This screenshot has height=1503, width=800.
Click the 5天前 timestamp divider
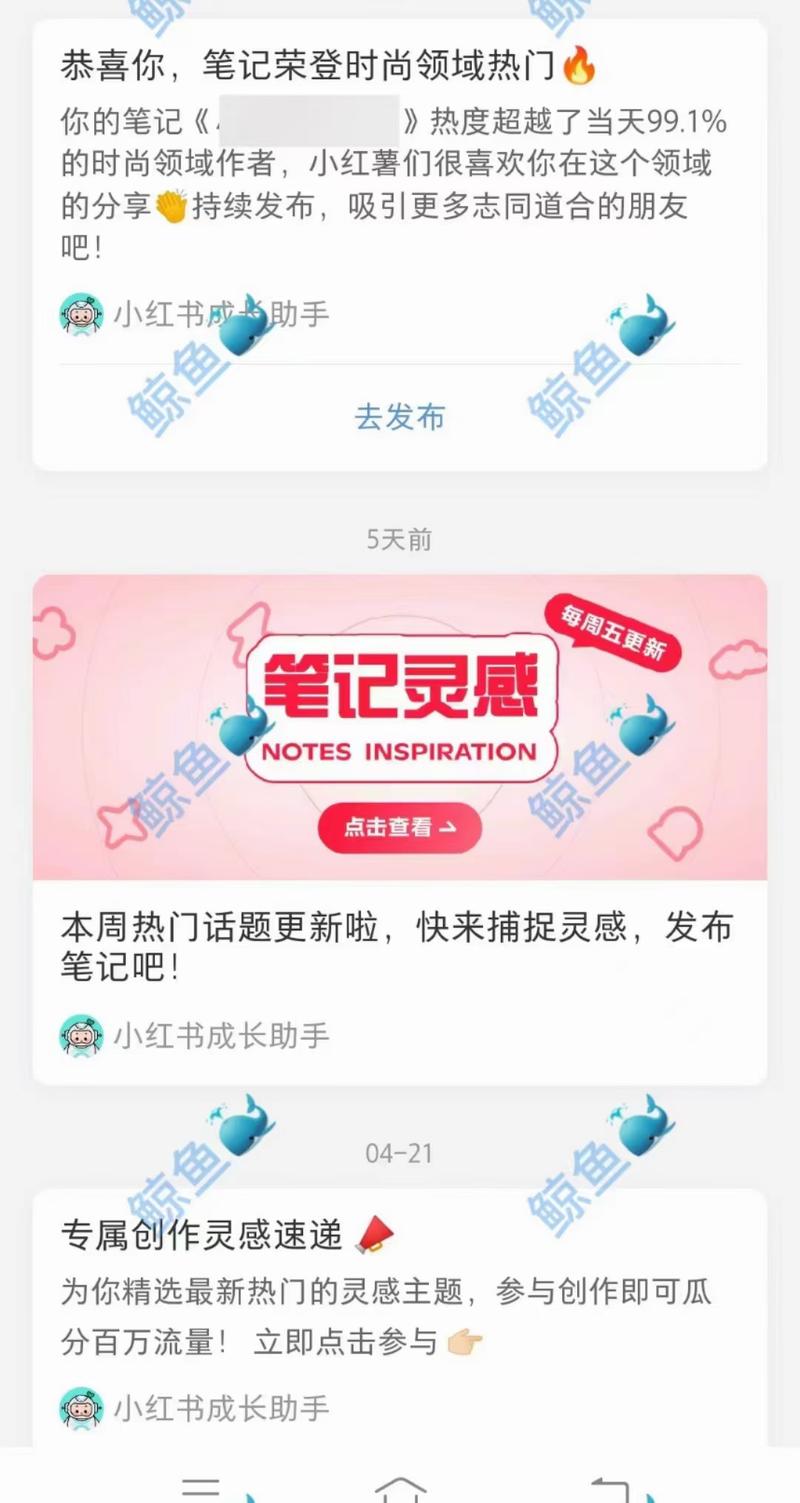point(400,539)
